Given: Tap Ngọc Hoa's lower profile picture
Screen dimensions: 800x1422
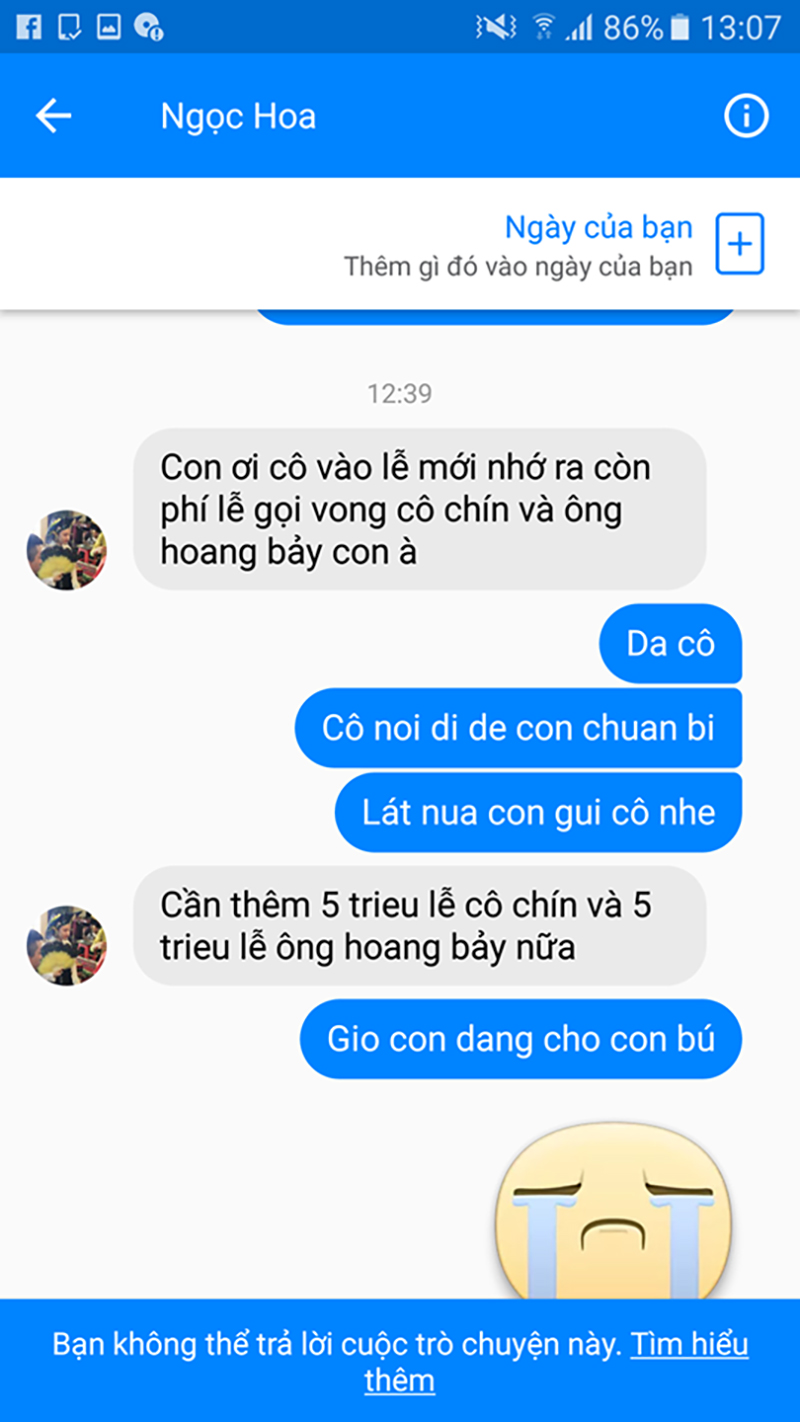Looking at the screenshot, I should point(65,943).
